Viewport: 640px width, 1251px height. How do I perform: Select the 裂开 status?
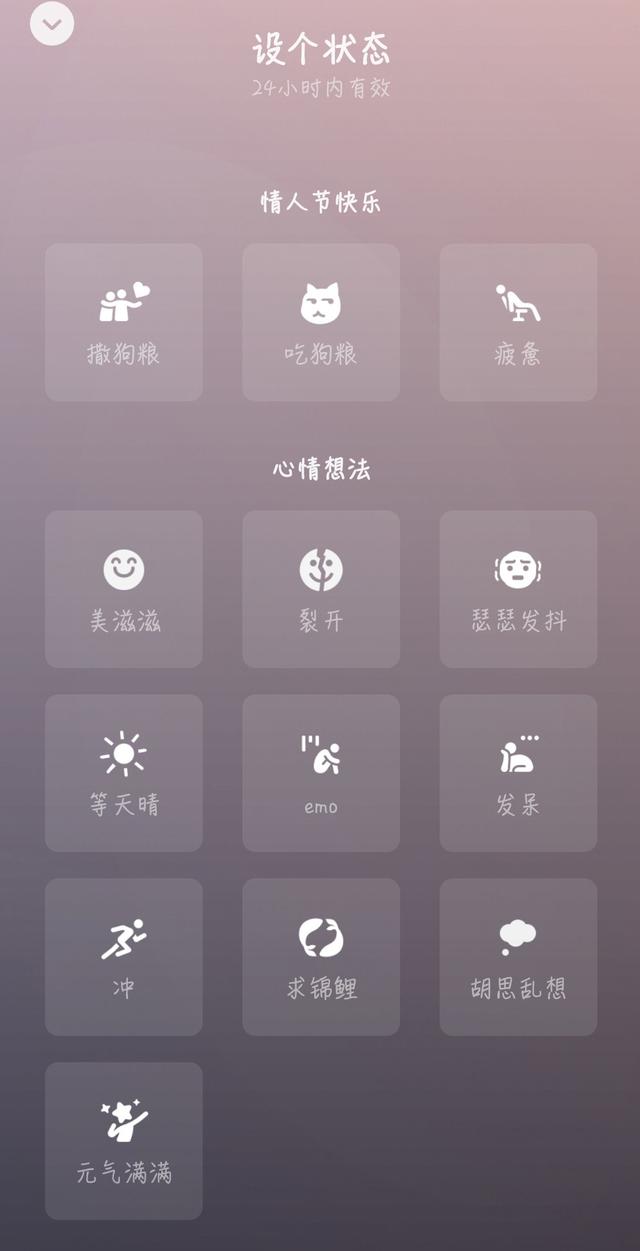(321, 589)
